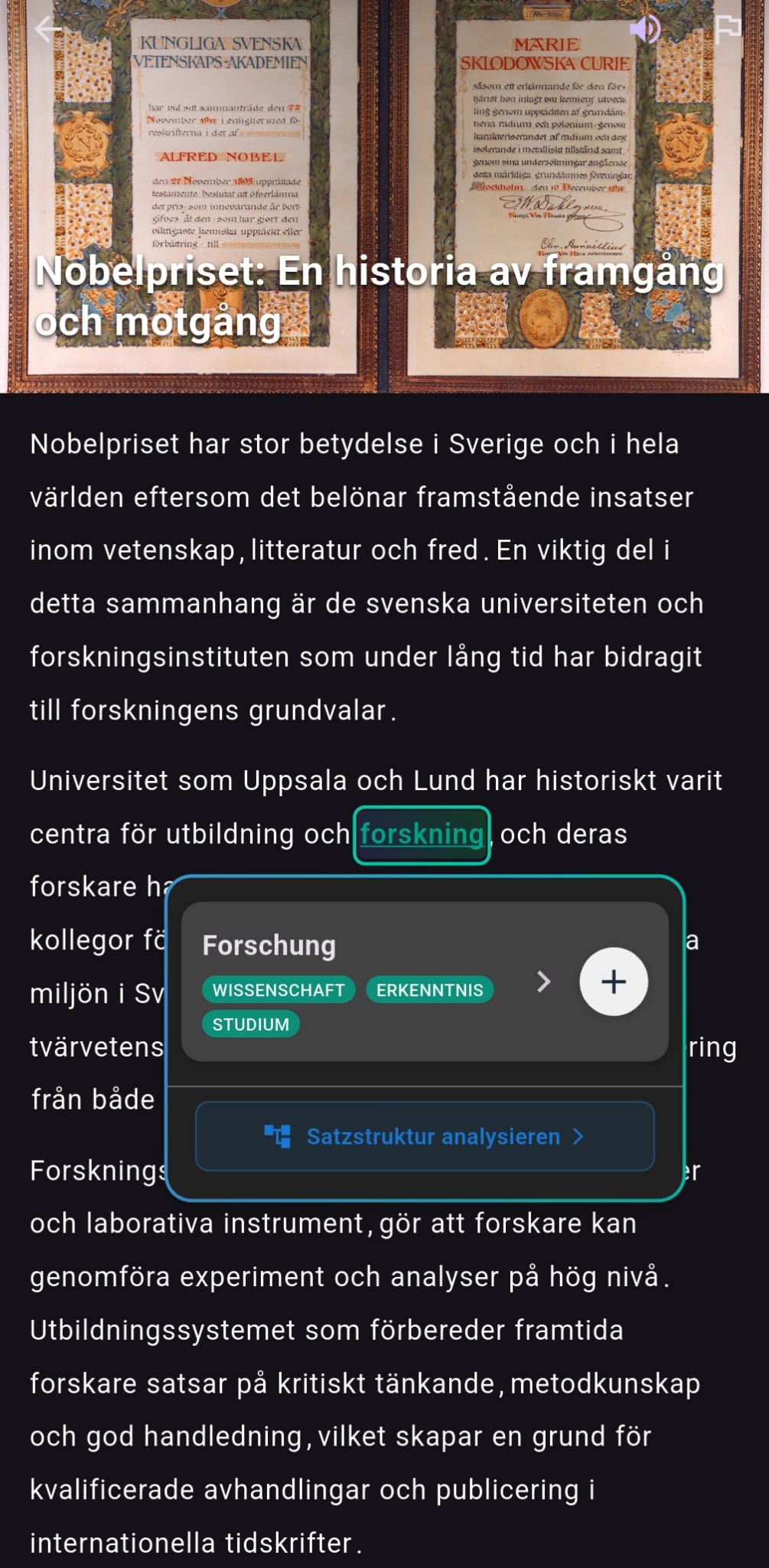Tap Satzstruktur analysieren button
769x1568 pixels.
coord(425,1136)
